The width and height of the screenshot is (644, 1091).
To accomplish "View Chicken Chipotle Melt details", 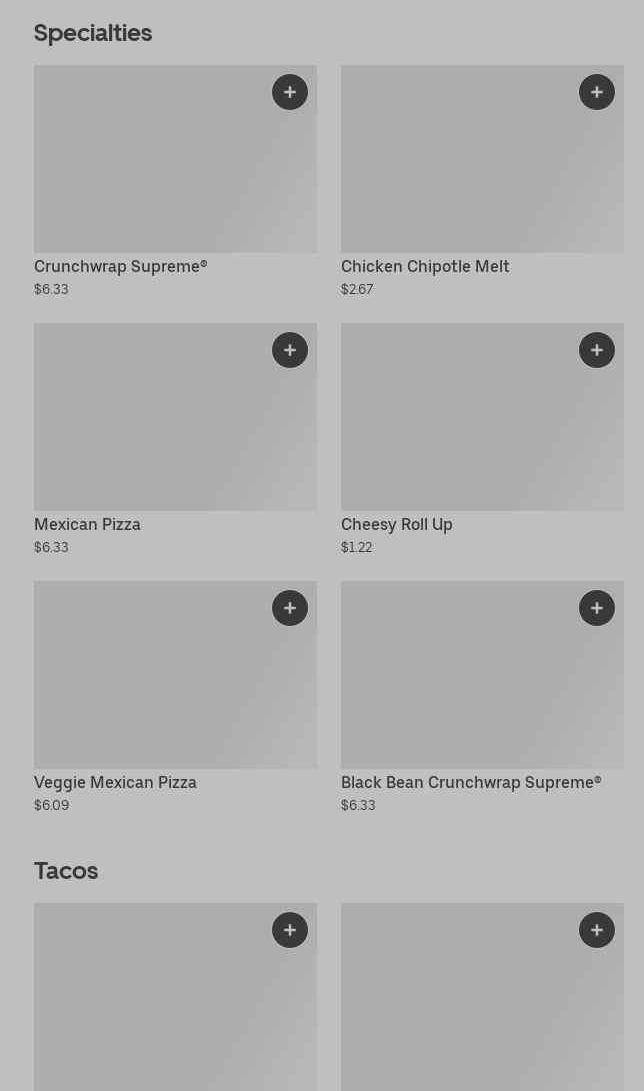I will coord(460,170).
